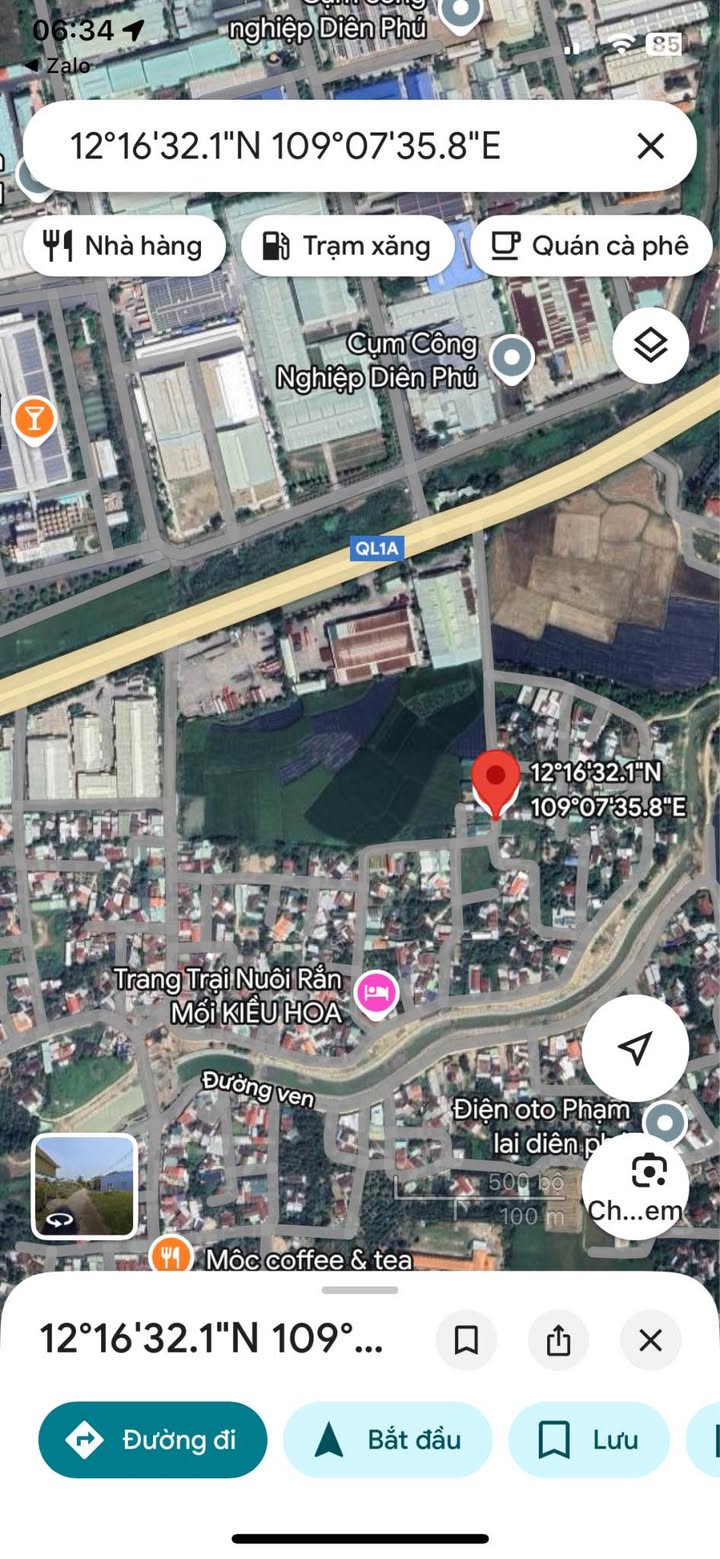This screenshot has height=1559, width=720.
Task: Return to Zalo via back link
Action: pyautogui.click(x=57, y=66)
